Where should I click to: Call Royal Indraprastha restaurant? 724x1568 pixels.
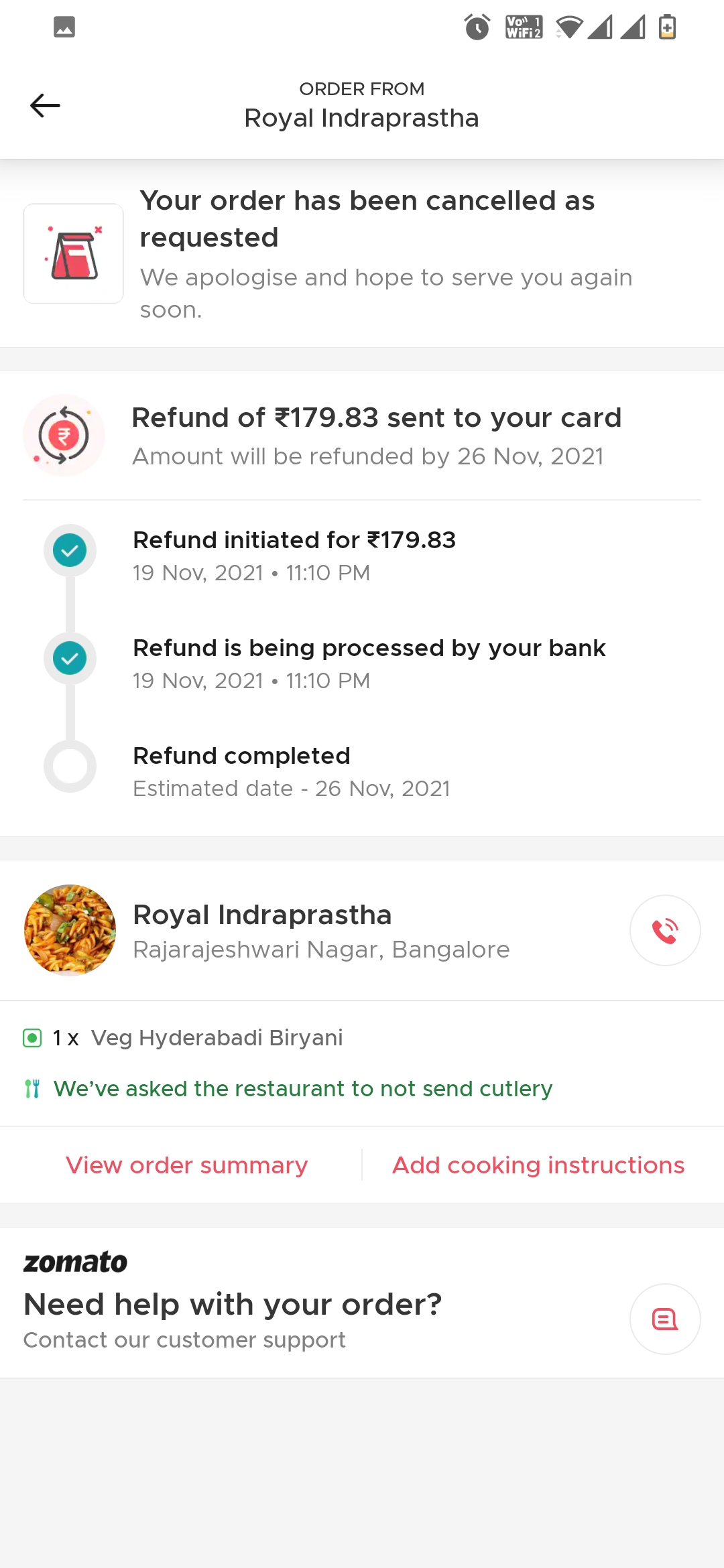pyautogui.click(x=665, y=930)
